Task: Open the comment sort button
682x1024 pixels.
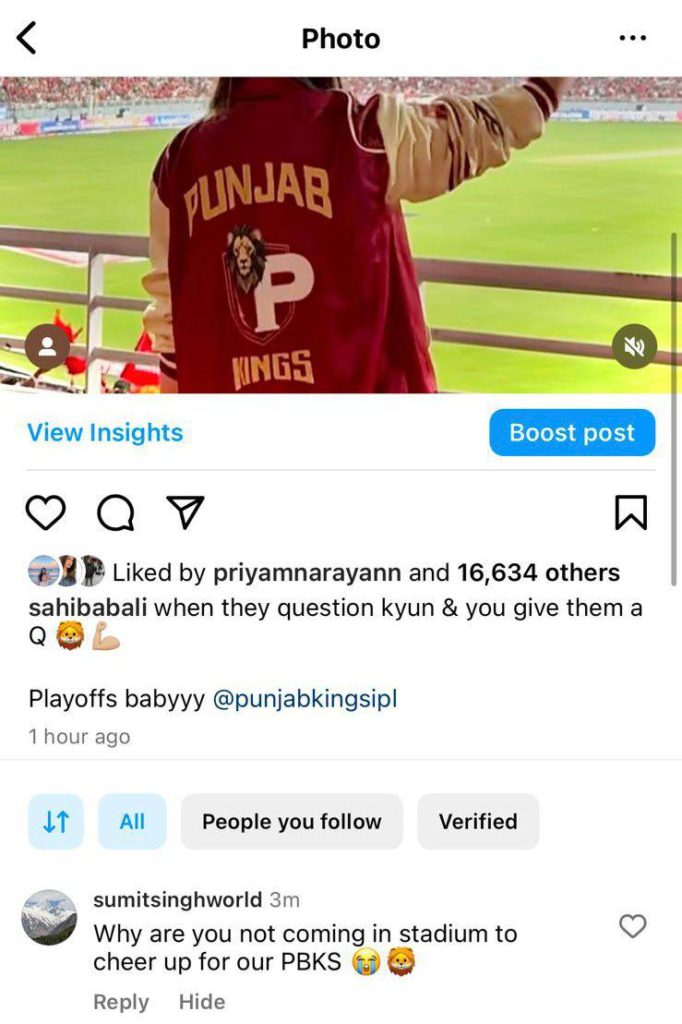Action: (x=56, y=822)
